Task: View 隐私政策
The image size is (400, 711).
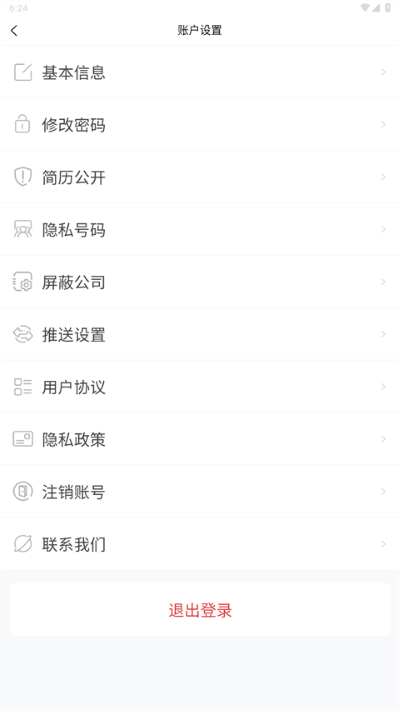Action: (200, 439)
